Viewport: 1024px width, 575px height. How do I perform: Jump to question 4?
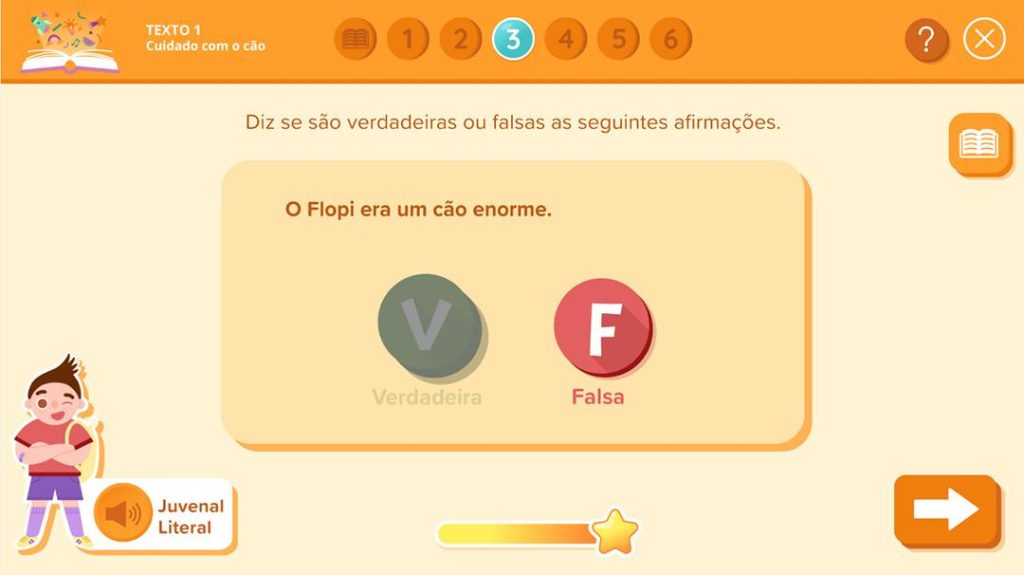566,40
